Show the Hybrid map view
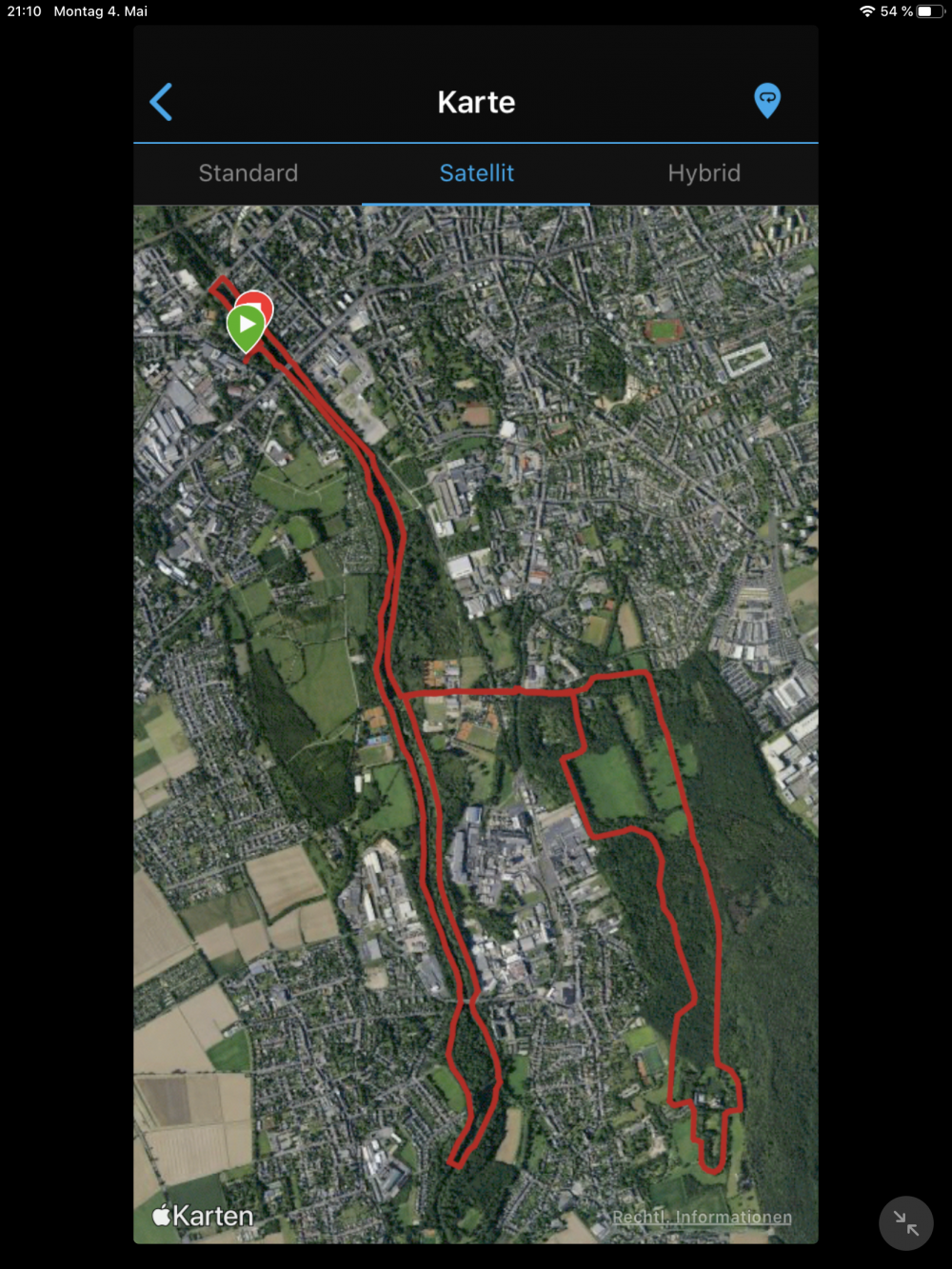Screen dimensions: 952x1269 tap(704, 173)
